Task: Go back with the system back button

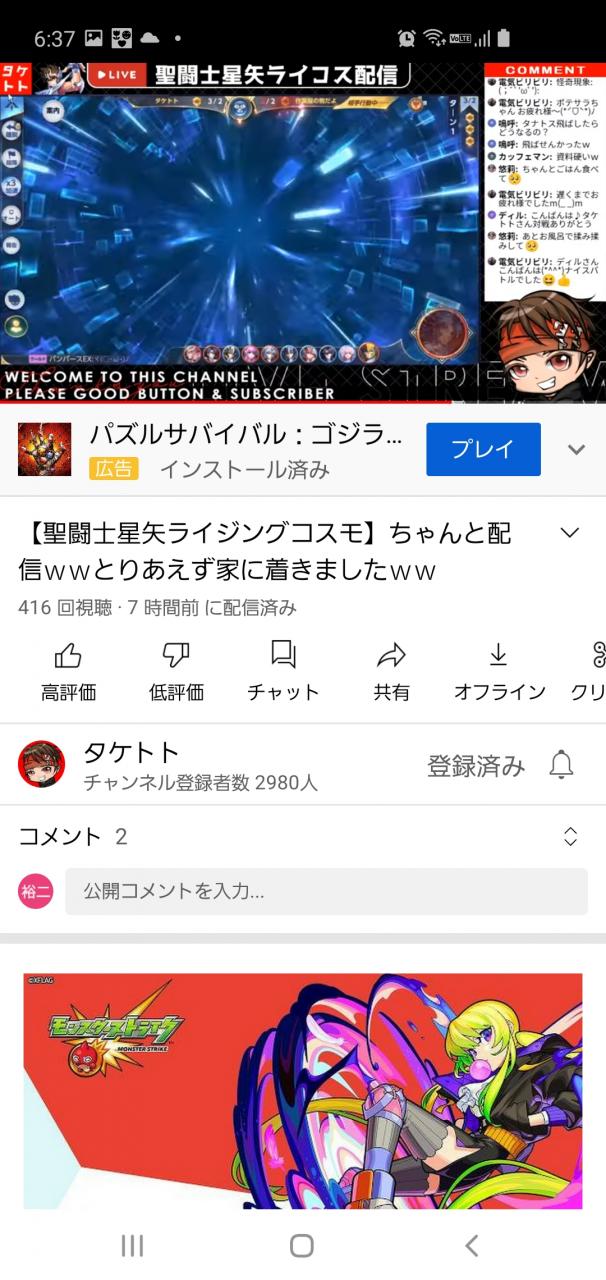Action: pos(472,1245)
